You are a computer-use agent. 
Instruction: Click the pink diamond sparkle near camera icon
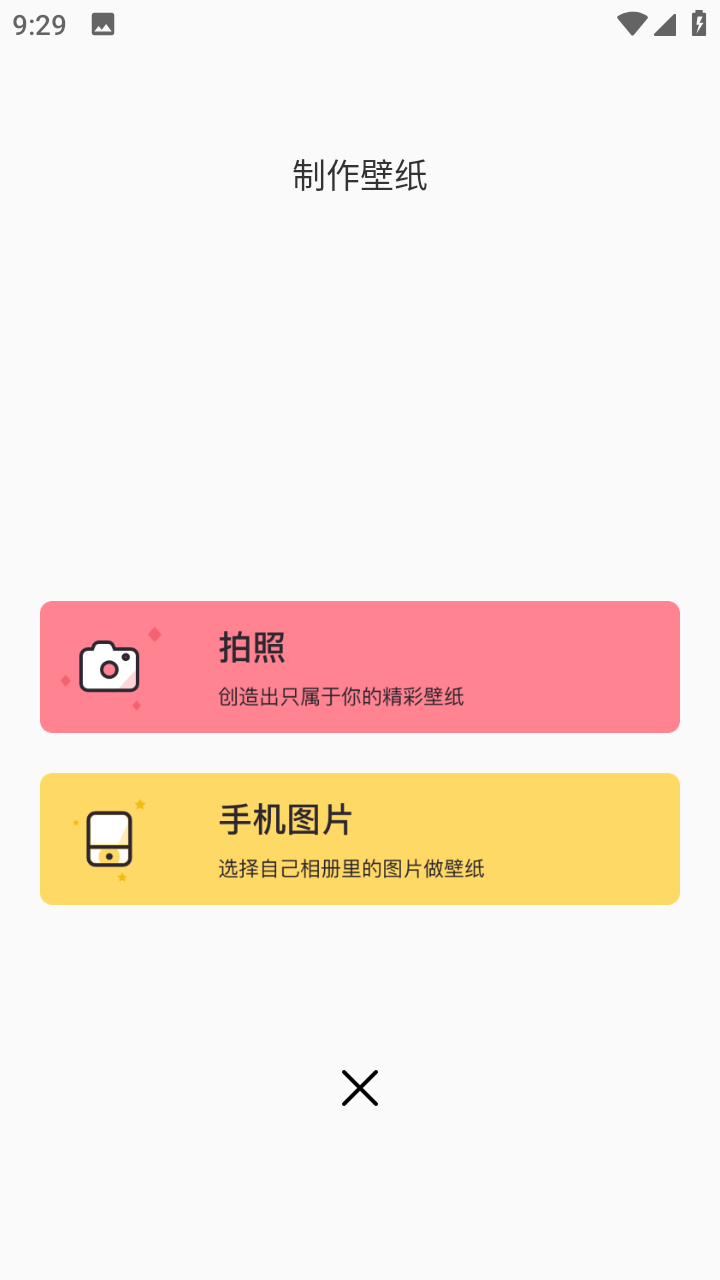tap(155, 633)
